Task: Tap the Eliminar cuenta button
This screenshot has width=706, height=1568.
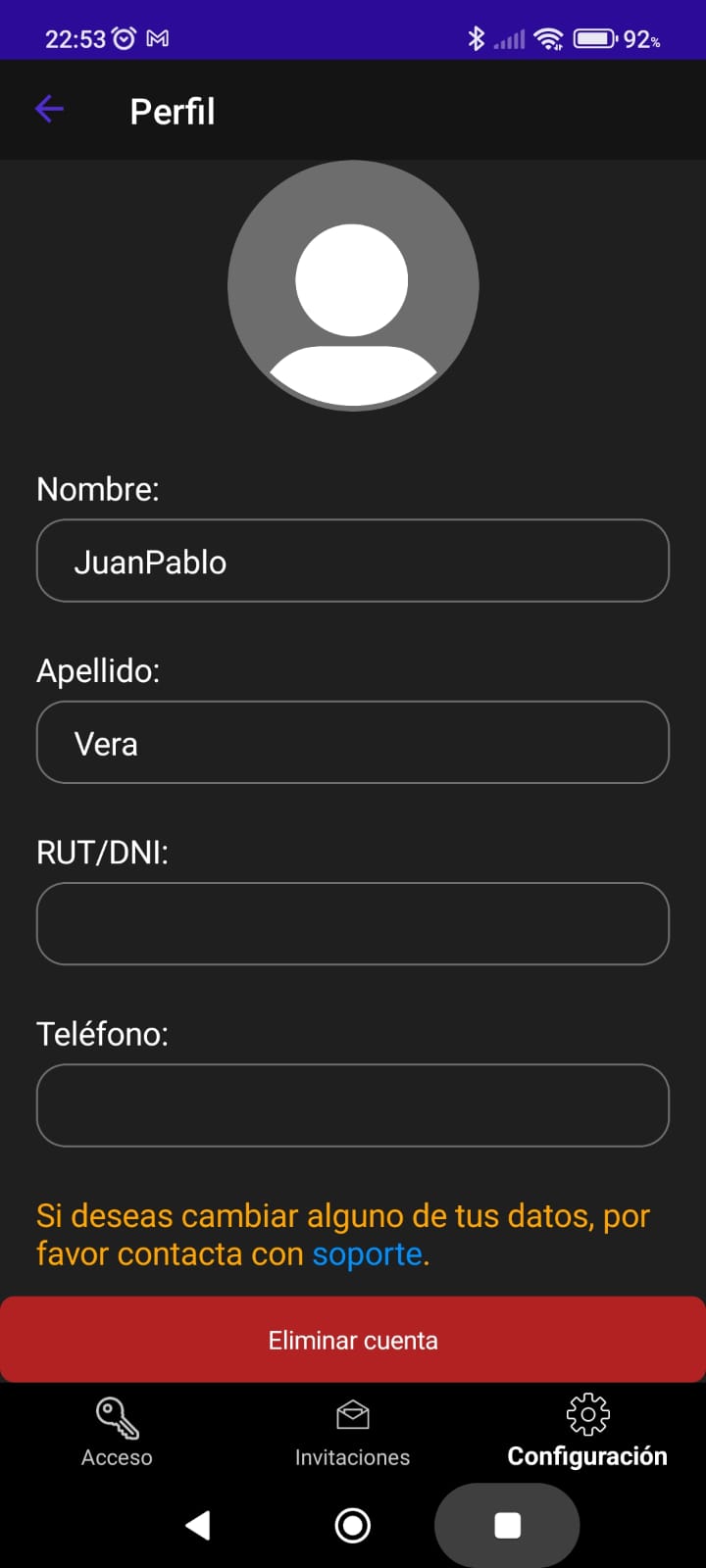Action: pyautogui.click(x=353, y=1340)
